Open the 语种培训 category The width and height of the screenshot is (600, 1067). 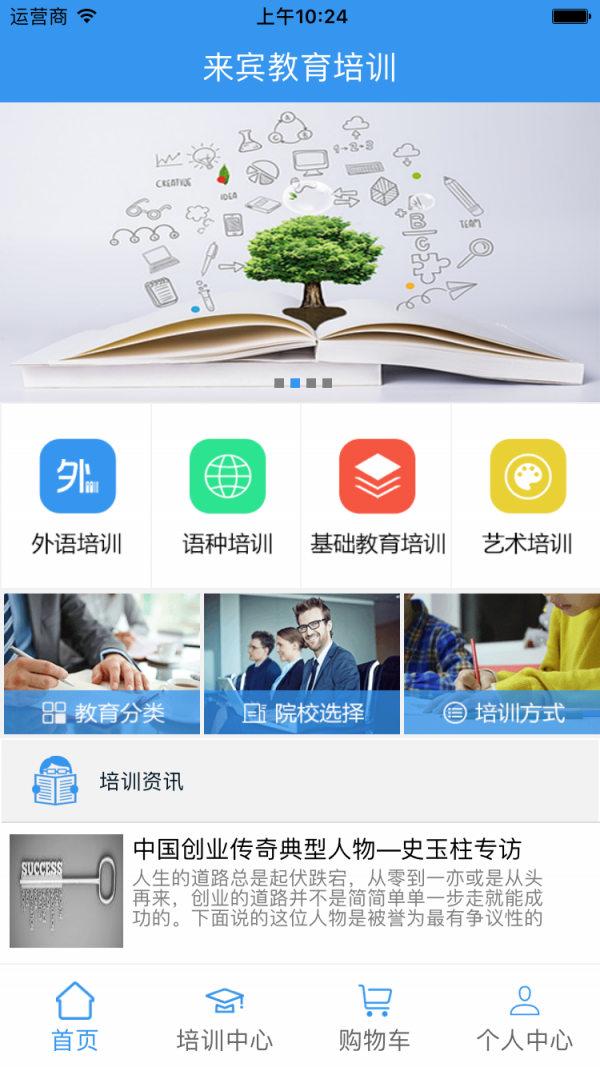click(x=227, y=496)
